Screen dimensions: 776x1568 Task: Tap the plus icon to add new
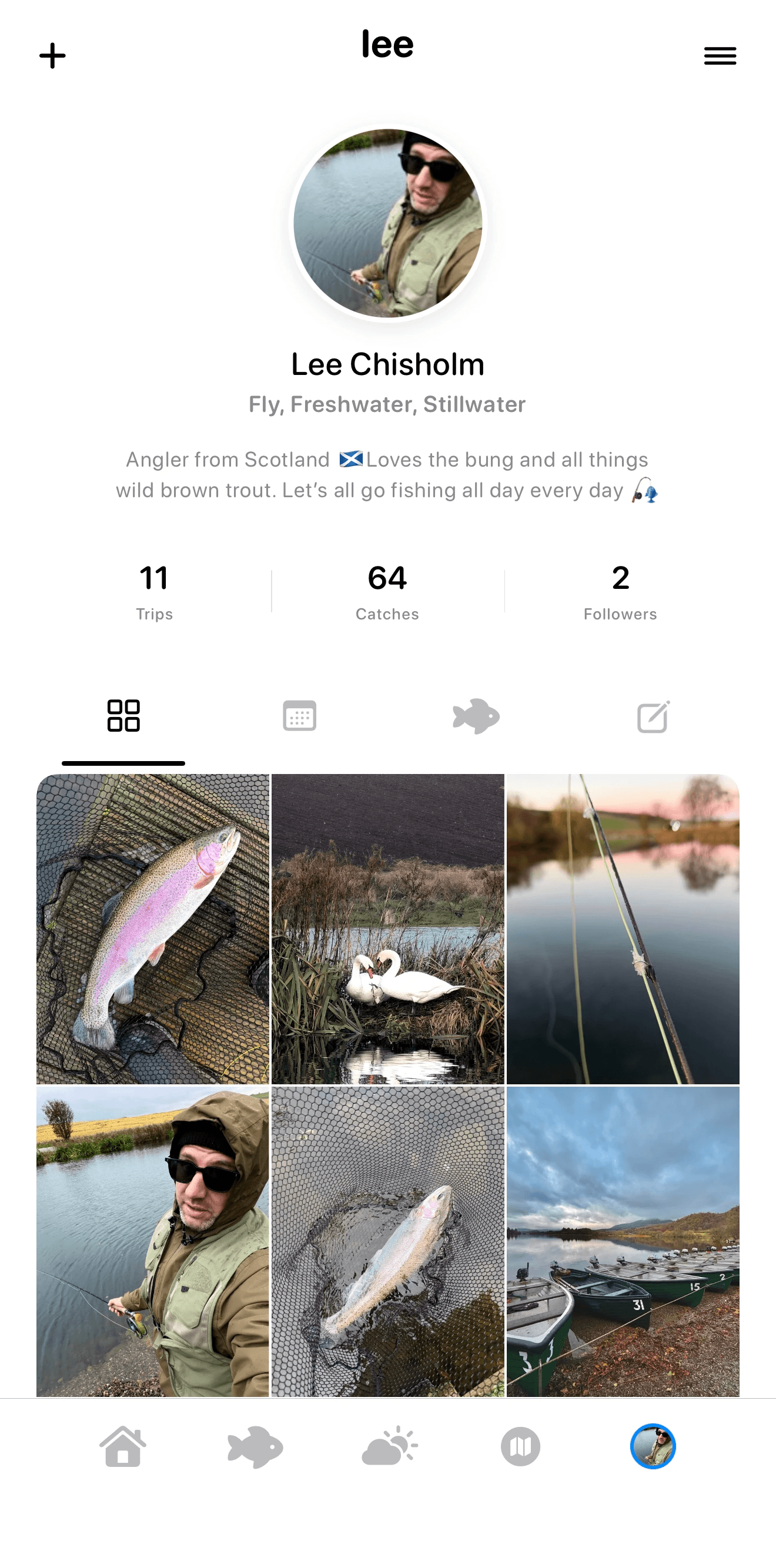pyautogui.click(x=52, y=56)
